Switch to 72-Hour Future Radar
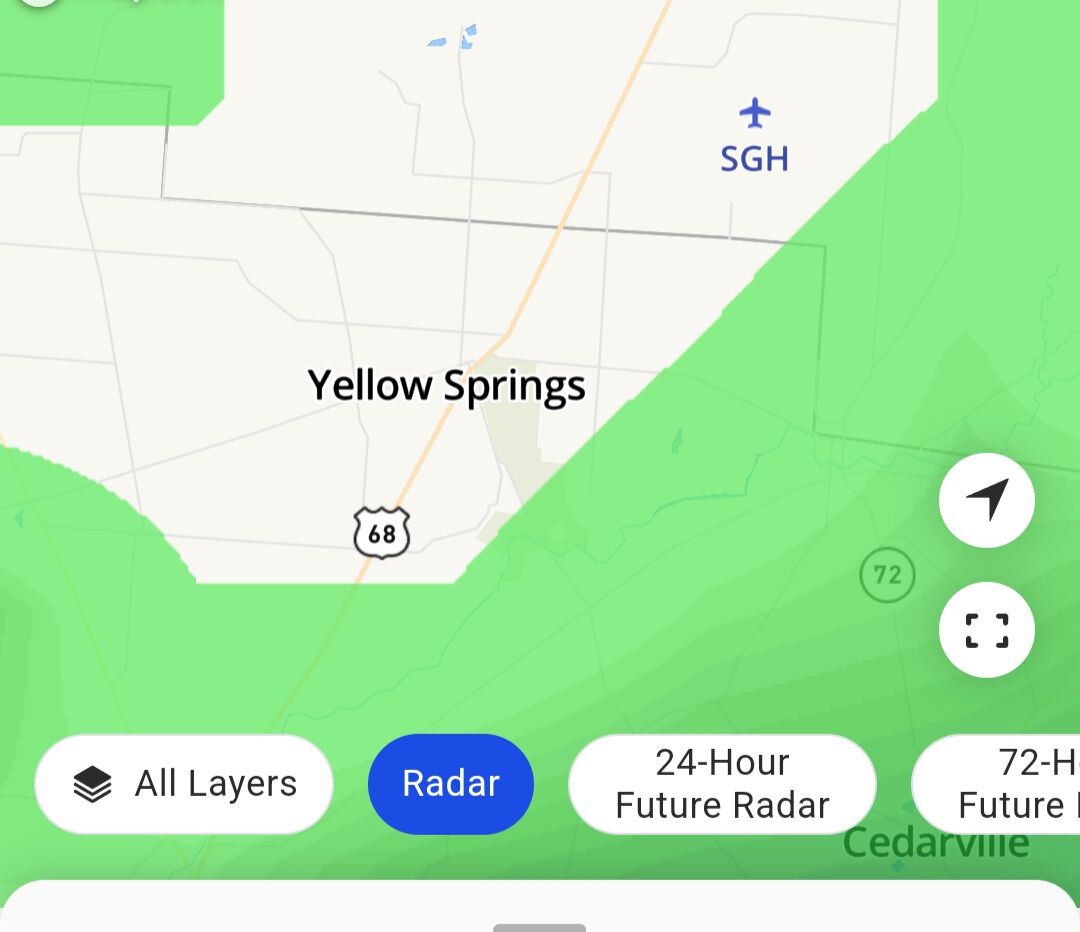Image resolution: width=1080 pixels, height=932 pixels. coord(1000,784)
